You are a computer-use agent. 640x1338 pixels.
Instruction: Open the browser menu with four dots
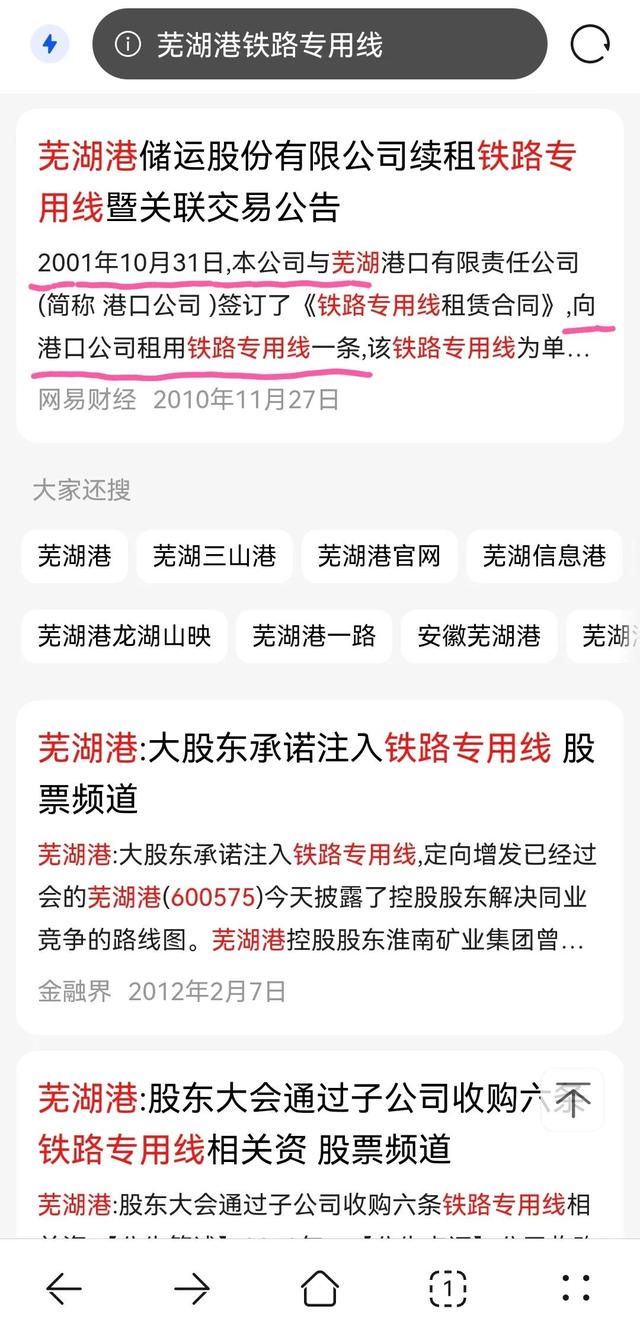pyautogui.click(x=576, y=1288)
